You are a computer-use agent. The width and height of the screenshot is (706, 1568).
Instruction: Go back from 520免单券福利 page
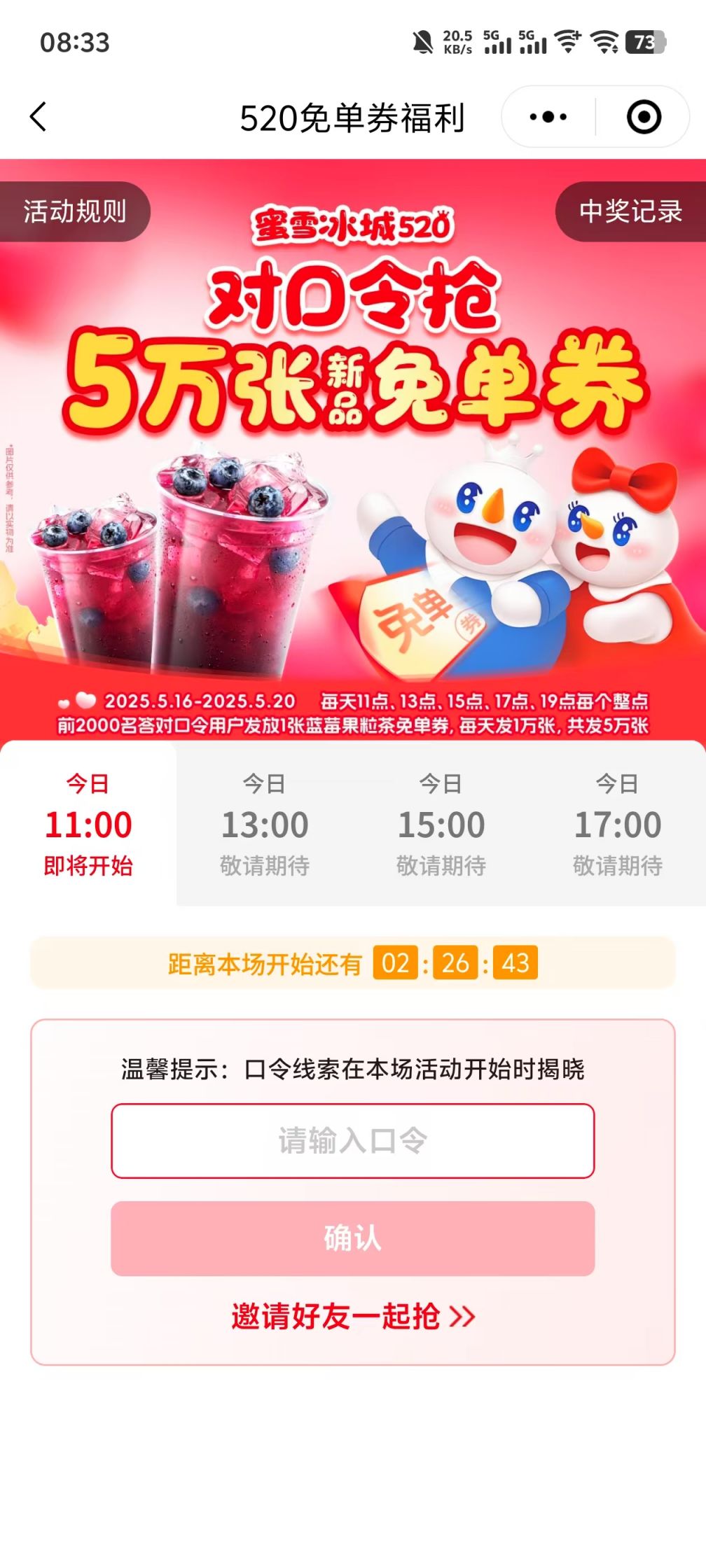click(39, 117)
